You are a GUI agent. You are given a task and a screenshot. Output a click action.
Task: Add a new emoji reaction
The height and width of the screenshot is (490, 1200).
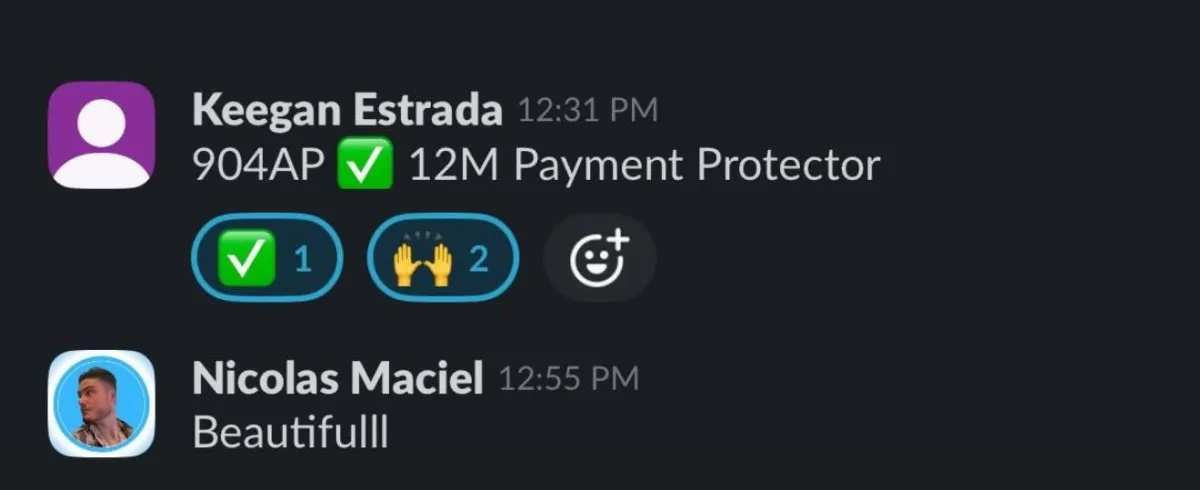[x=599, y=258]
